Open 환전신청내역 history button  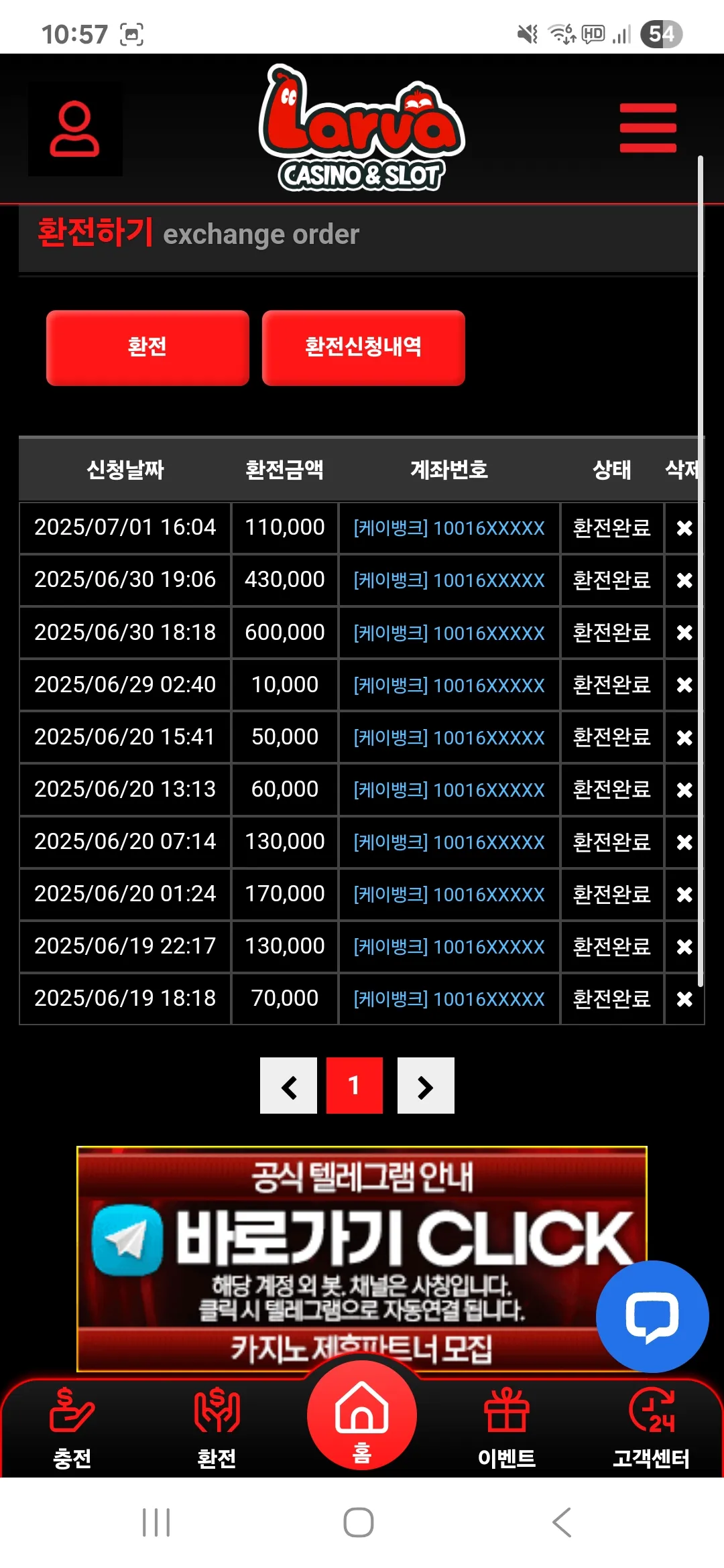click(x=363, y=347)
